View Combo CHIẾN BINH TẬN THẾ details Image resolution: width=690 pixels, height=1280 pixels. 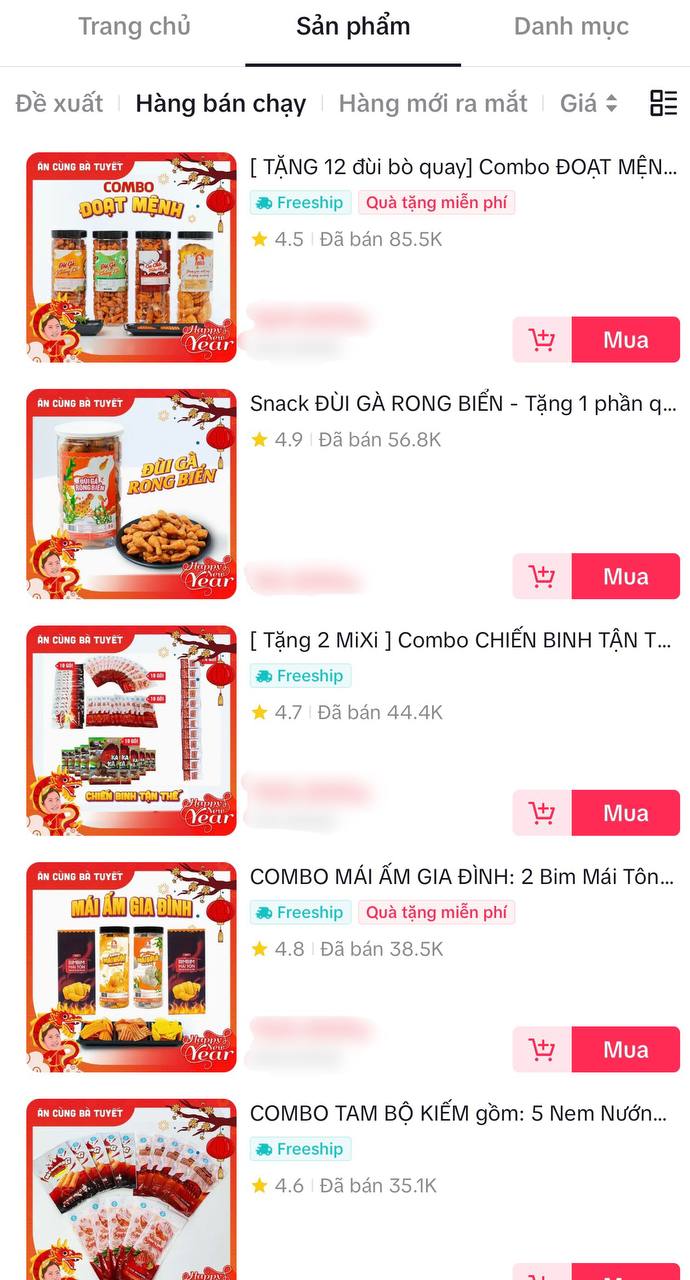coord(461,640)
